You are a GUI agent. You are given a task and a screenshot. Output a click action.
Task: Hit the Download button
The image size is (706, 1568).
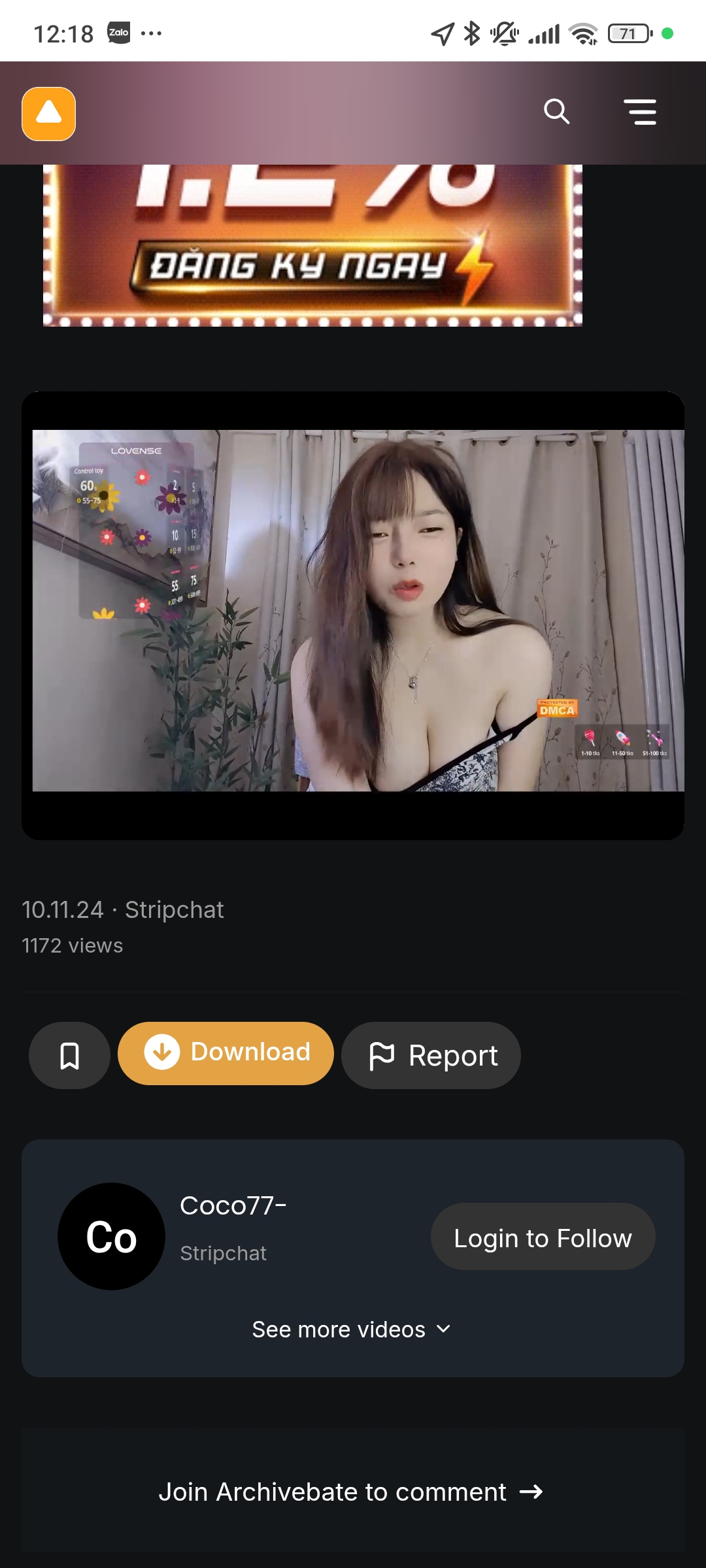tap(225, 1052)
